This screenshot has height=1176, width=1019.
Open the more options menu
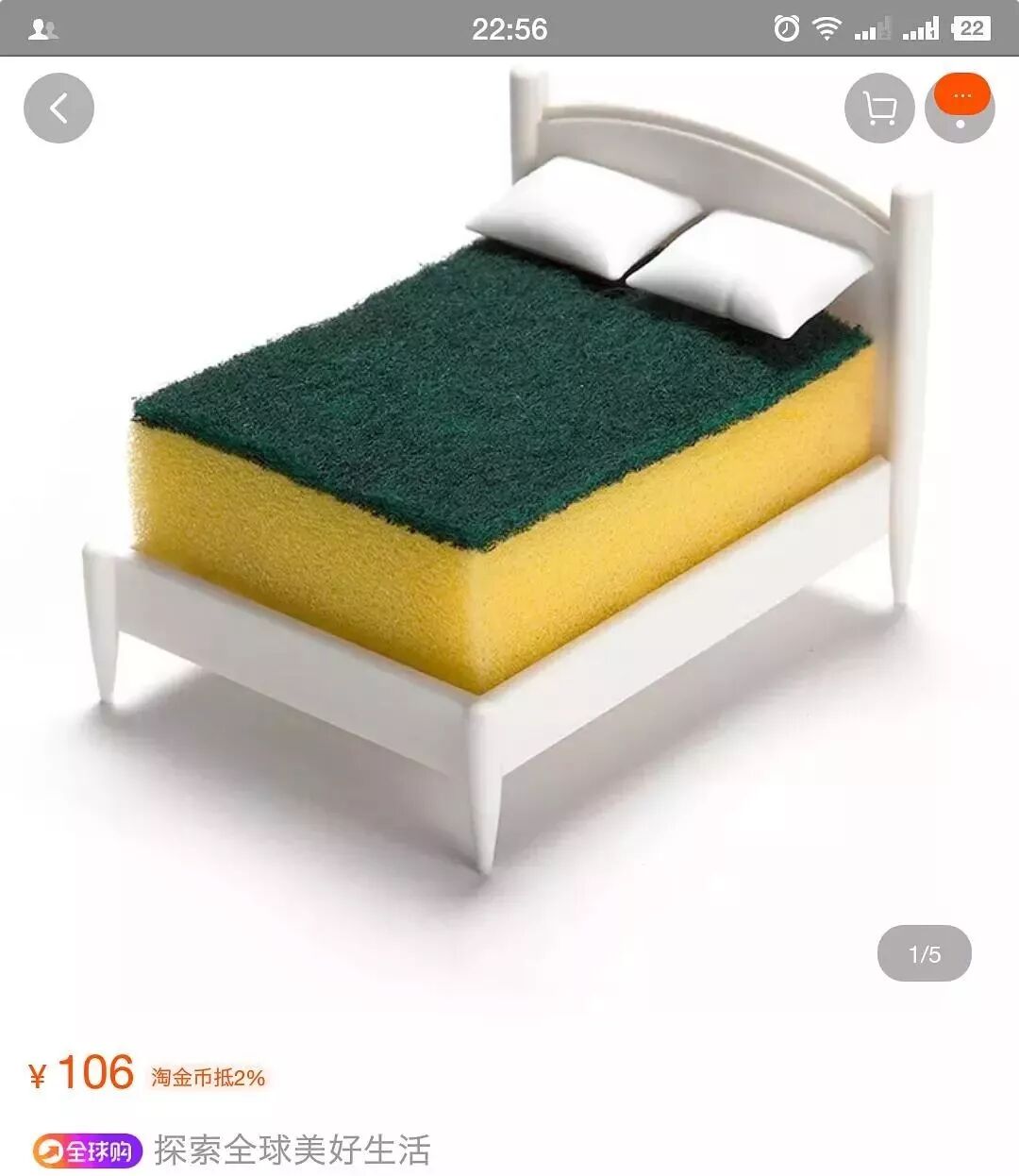point(961,107)
